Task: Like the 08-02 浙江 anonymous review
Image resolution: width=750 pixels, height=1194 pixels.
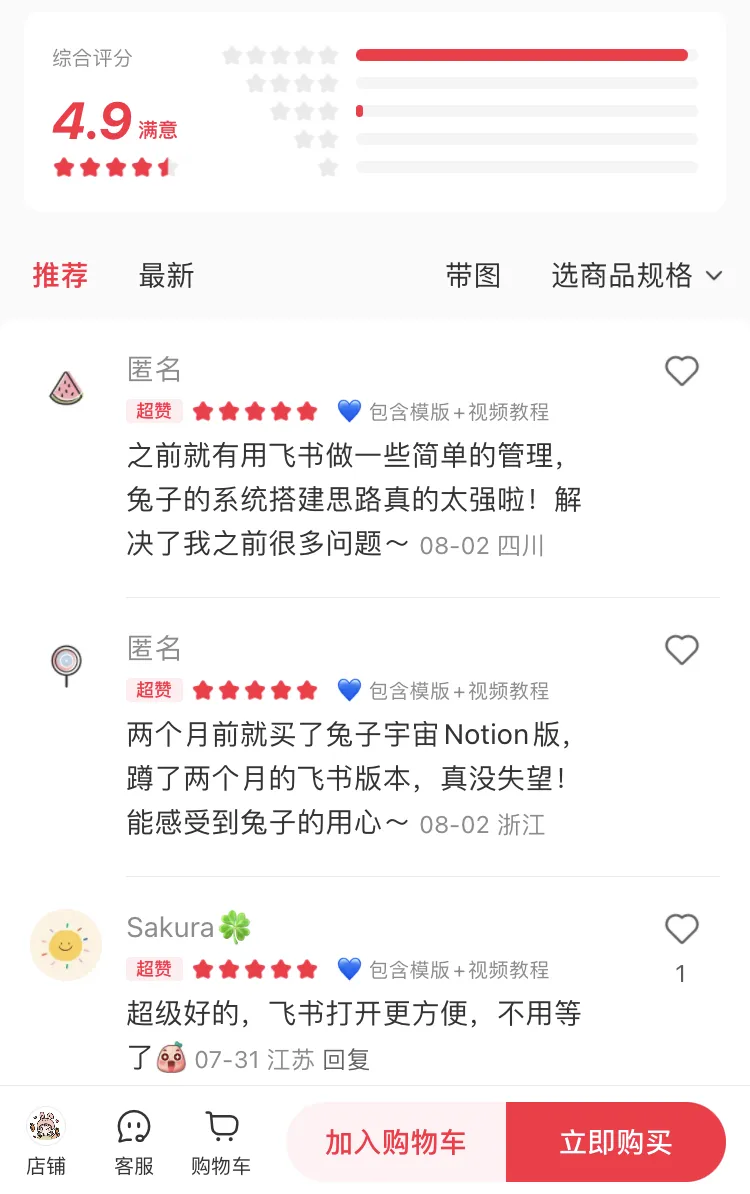Action: tap(681, 650)
